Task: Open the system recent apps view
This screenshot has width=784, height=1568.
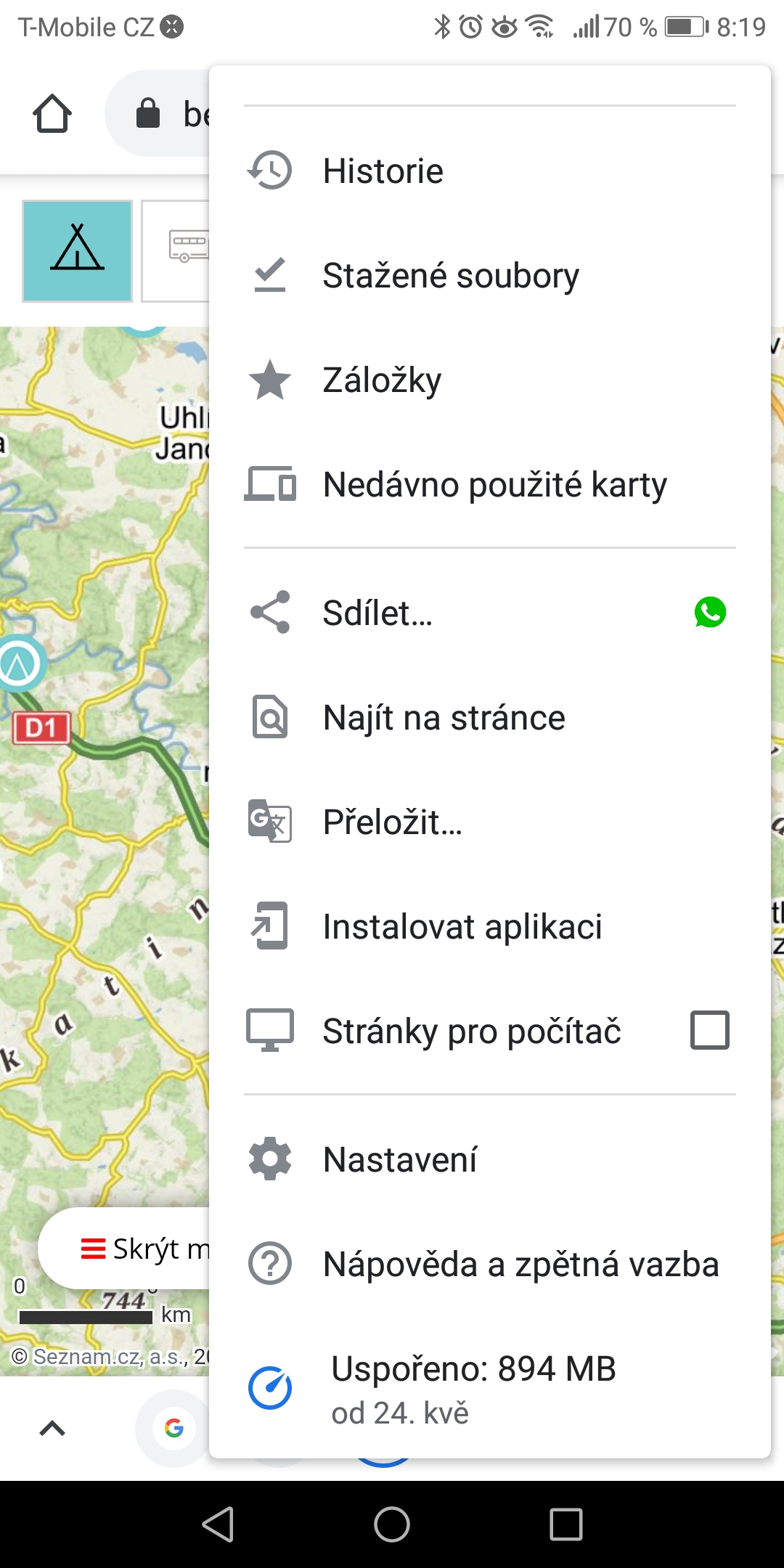Action: pyautogui.click(x=565, y=1524)
